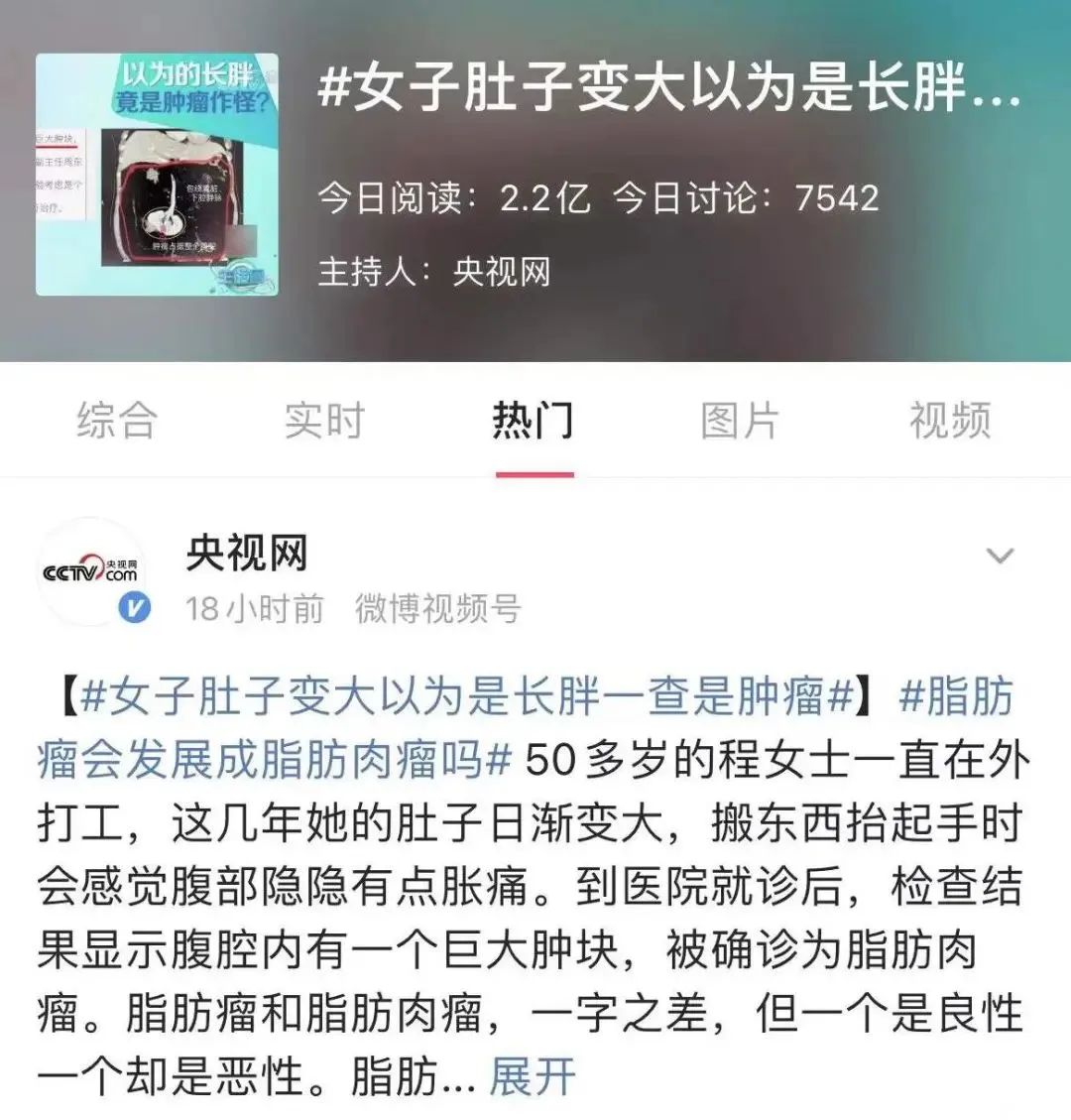Viewport: 1071px width, 1120px height.
Task: Open the 视频 tab
Action: click(950, 421)
